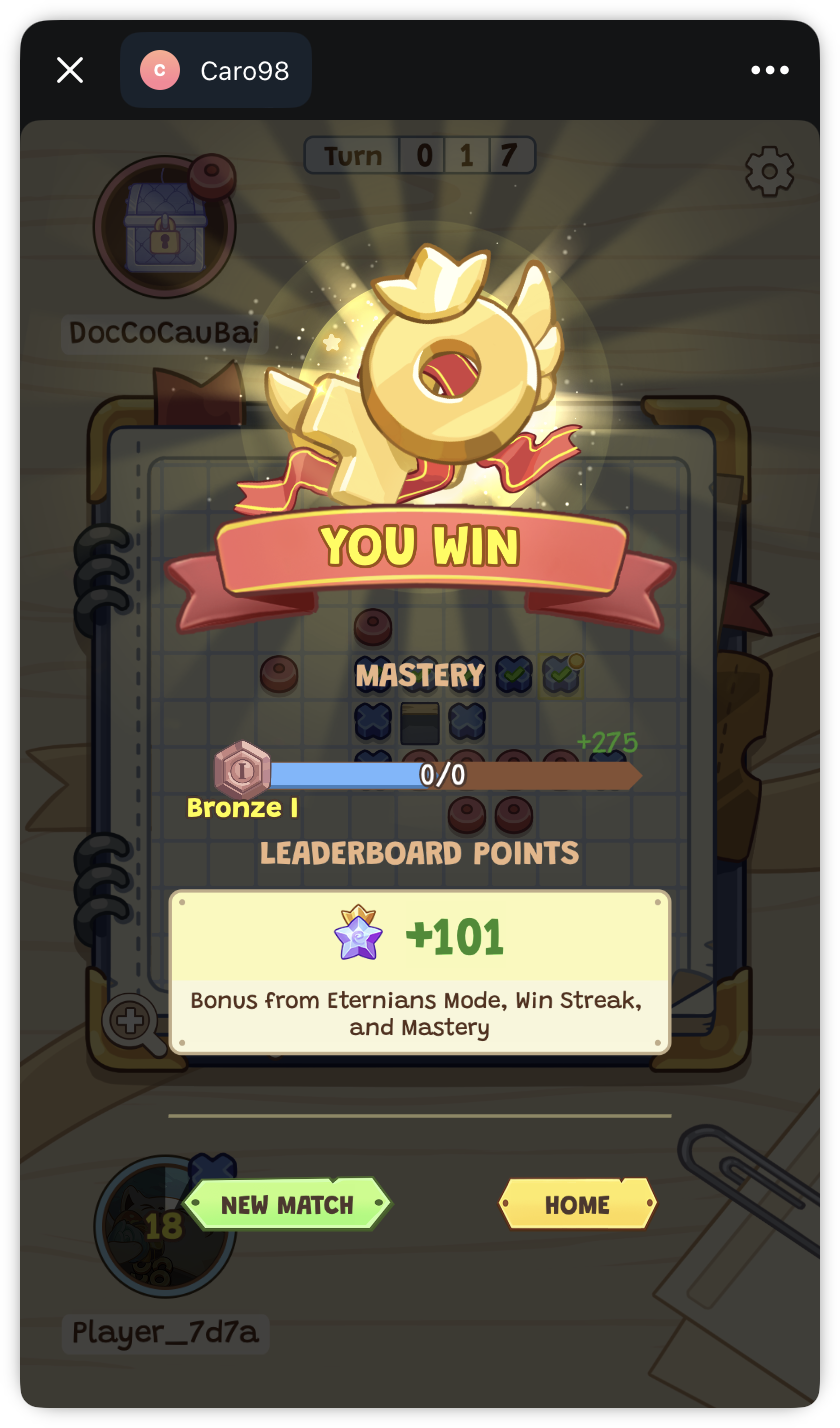Go back to the Home screen
The width and height of the screenshot is (840, 1428).
point(577,1204)
